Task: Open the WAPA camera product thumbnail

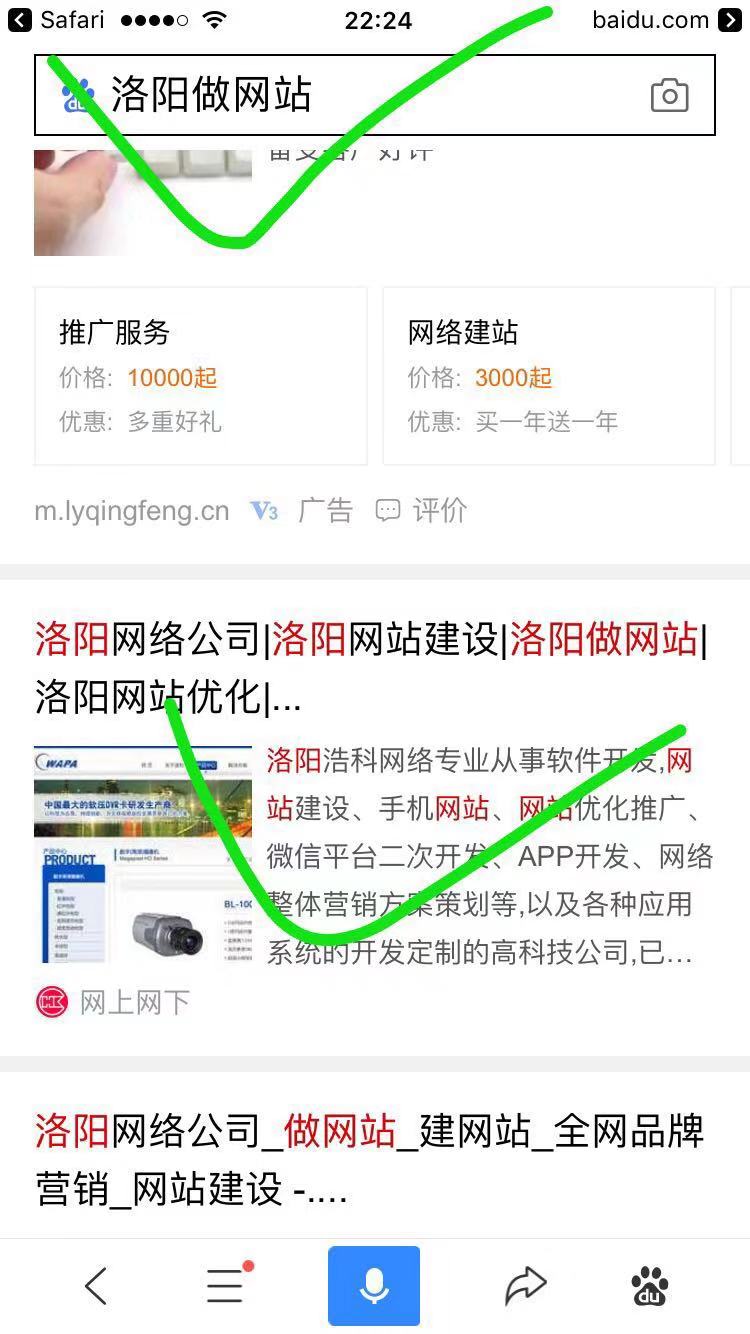Action: click(x=143, y=855)
